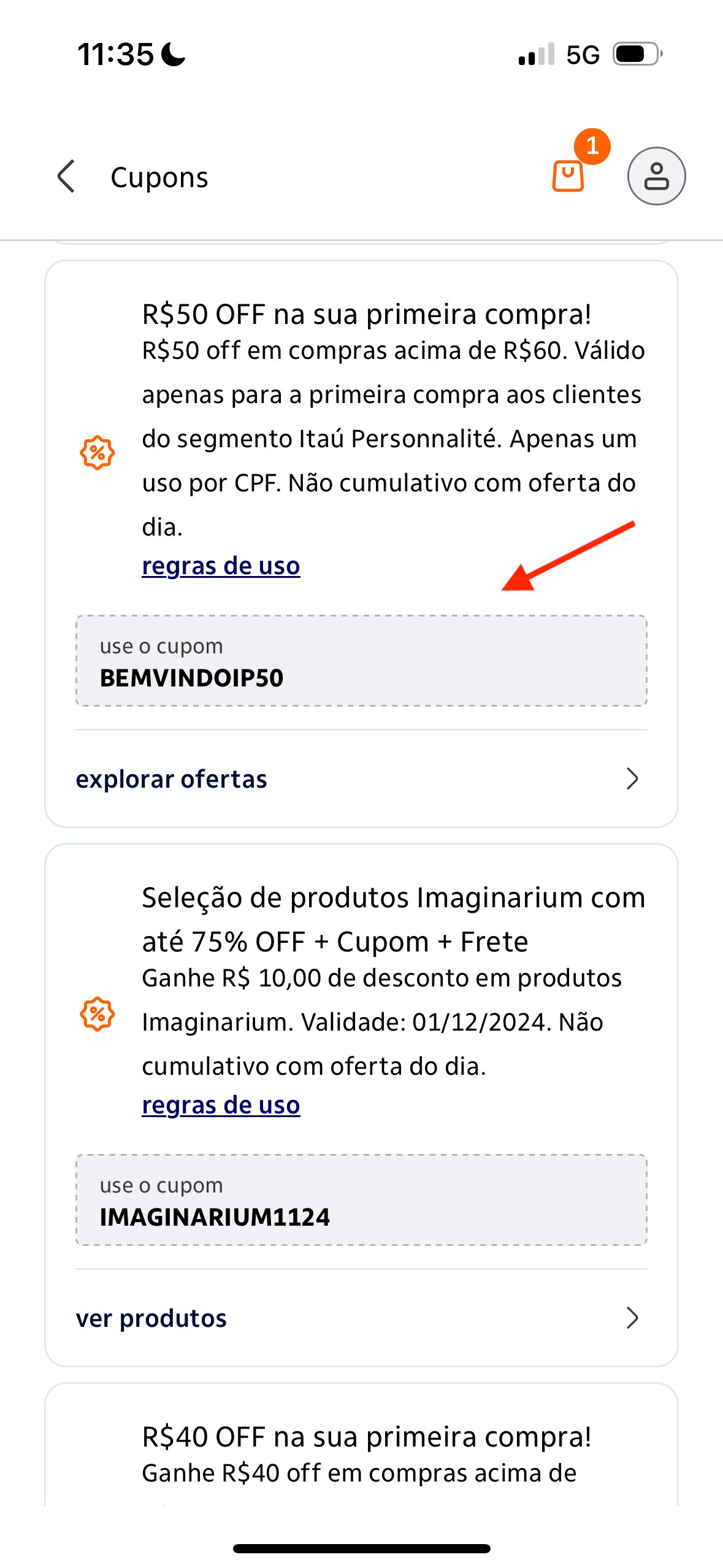Screen dimensions: 723x1568
Task: Go back from the Cupons screen
Action: (x=66, y=177)
